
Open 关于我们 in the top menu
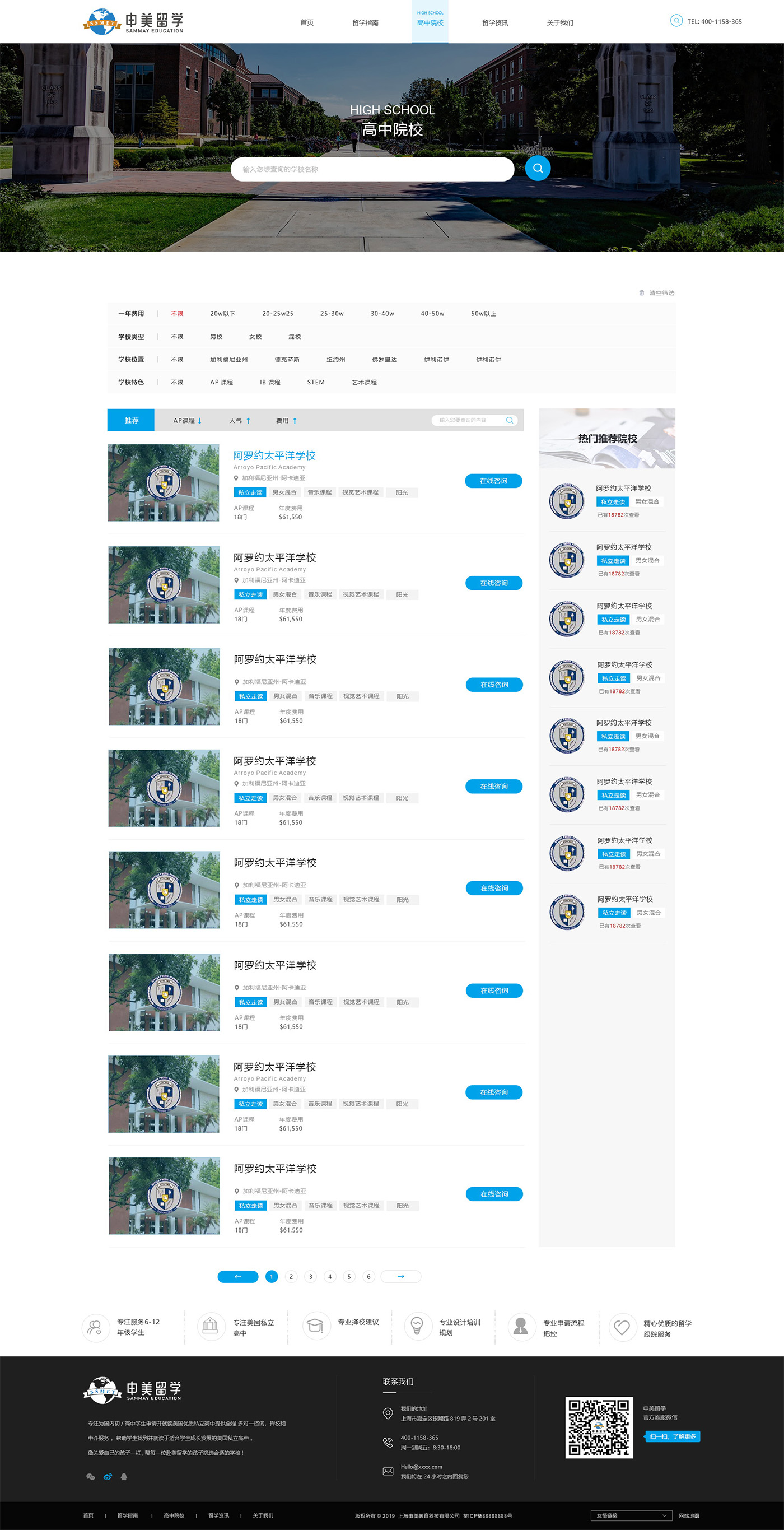click(559, 22)
